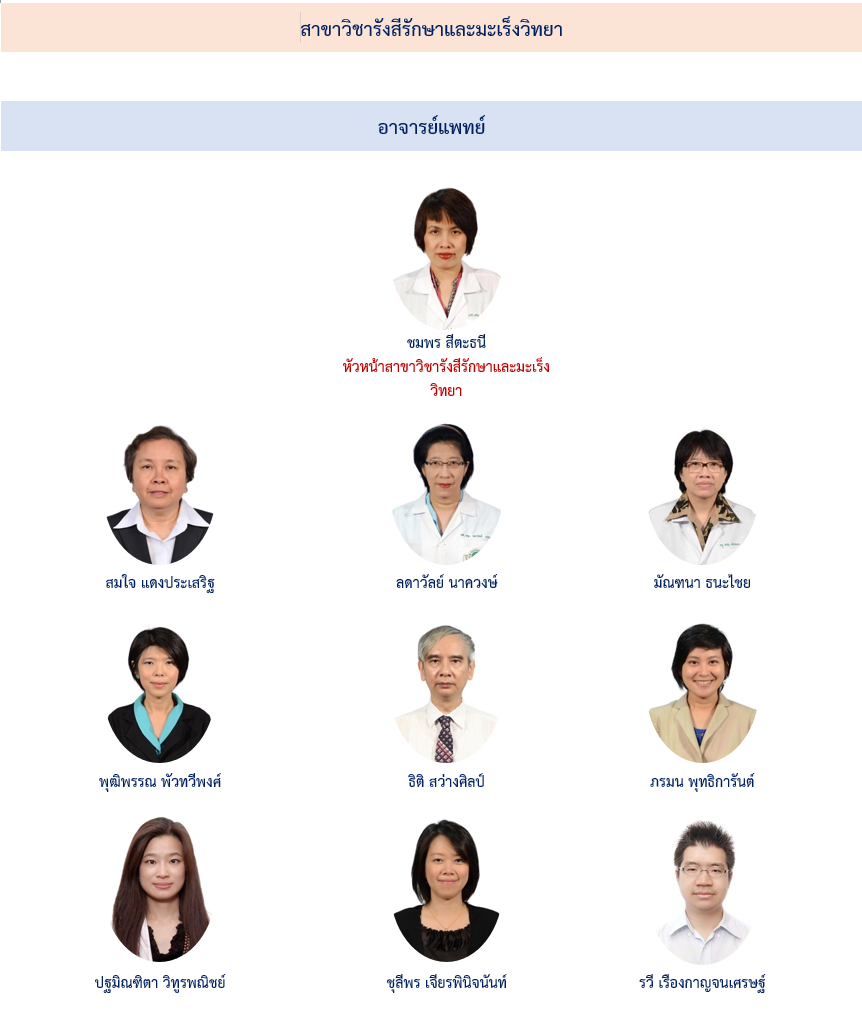Open the ภรมน พุทธิการันต์ profile
Image resolution: width=862 pixels, height=1023 pixels.
click(x=702, y=695)
